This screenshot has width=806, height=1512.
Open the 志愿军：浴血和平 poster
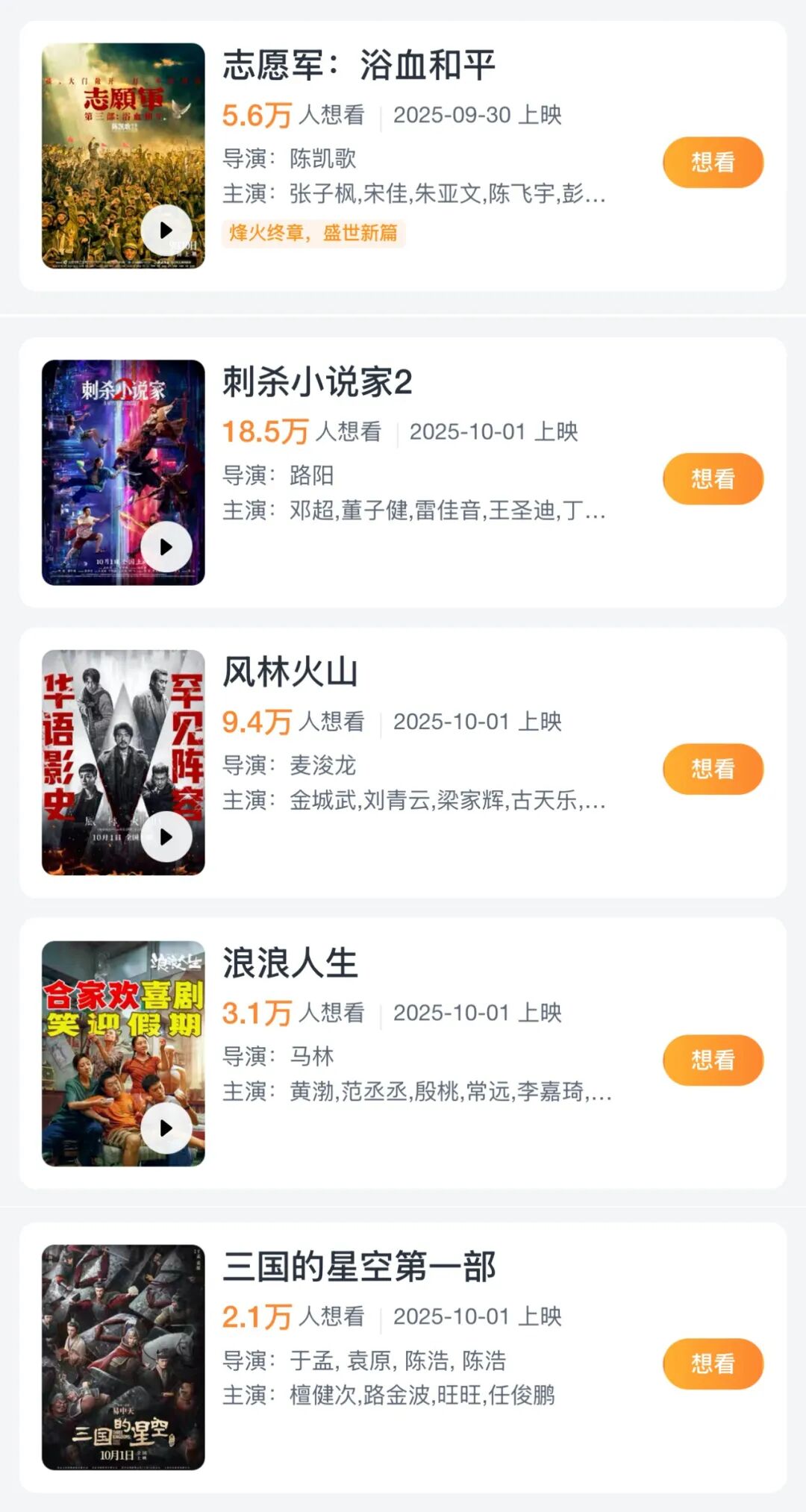click(x=122, y=149)
